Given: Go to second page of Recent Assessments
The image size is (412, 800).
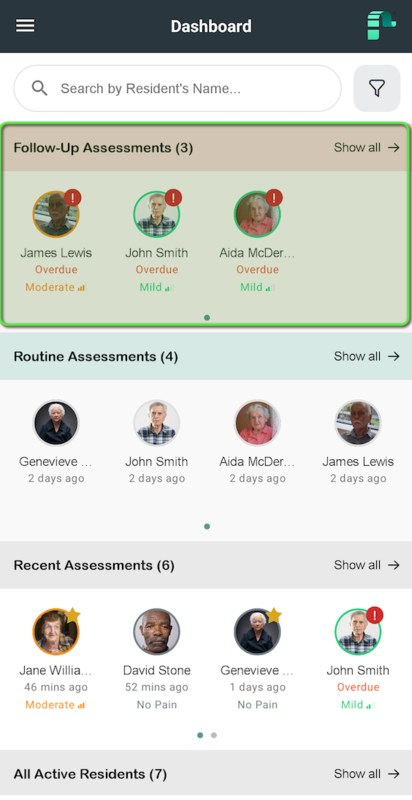Looking at the screenshot, I should coord(214,735).
